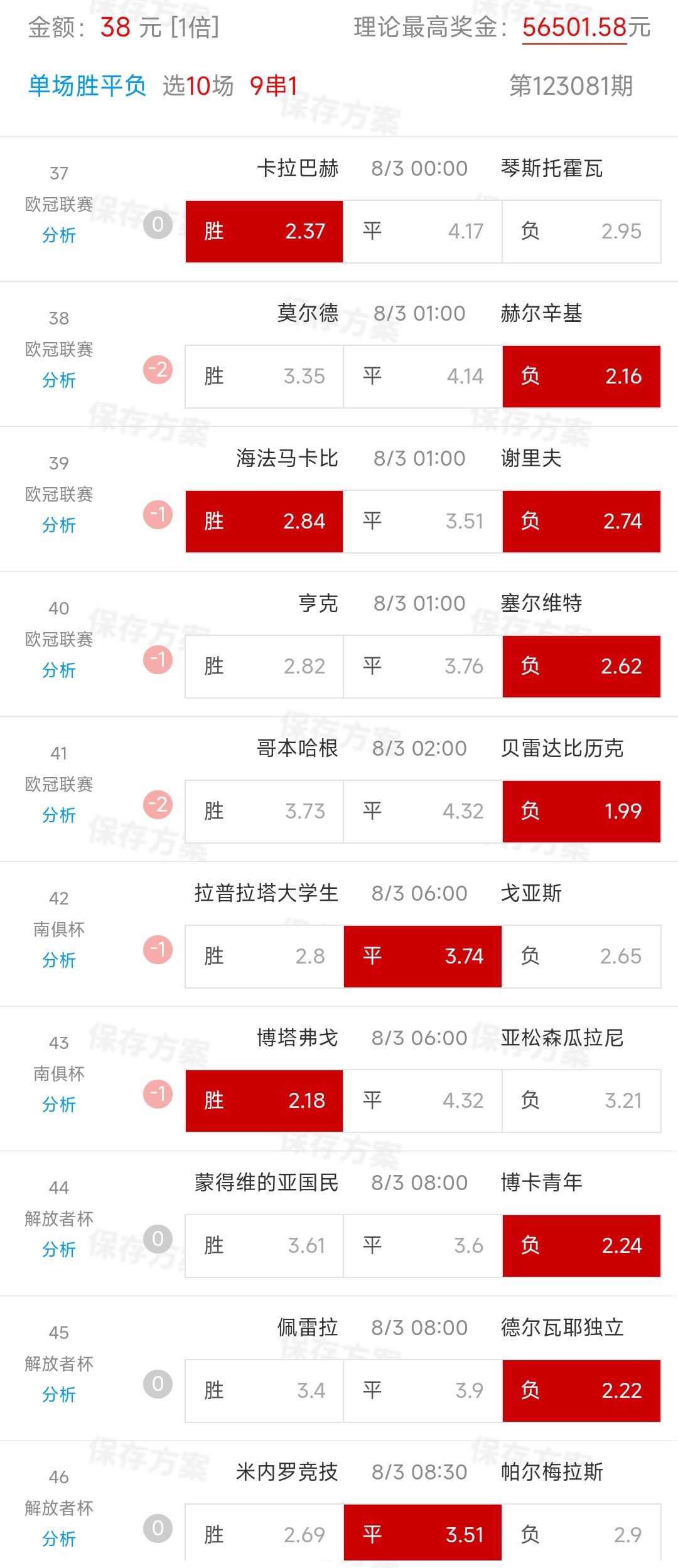Open 分析 for match 39 海法马卡比
678x1568 pixels.
[x=59, y=525]
